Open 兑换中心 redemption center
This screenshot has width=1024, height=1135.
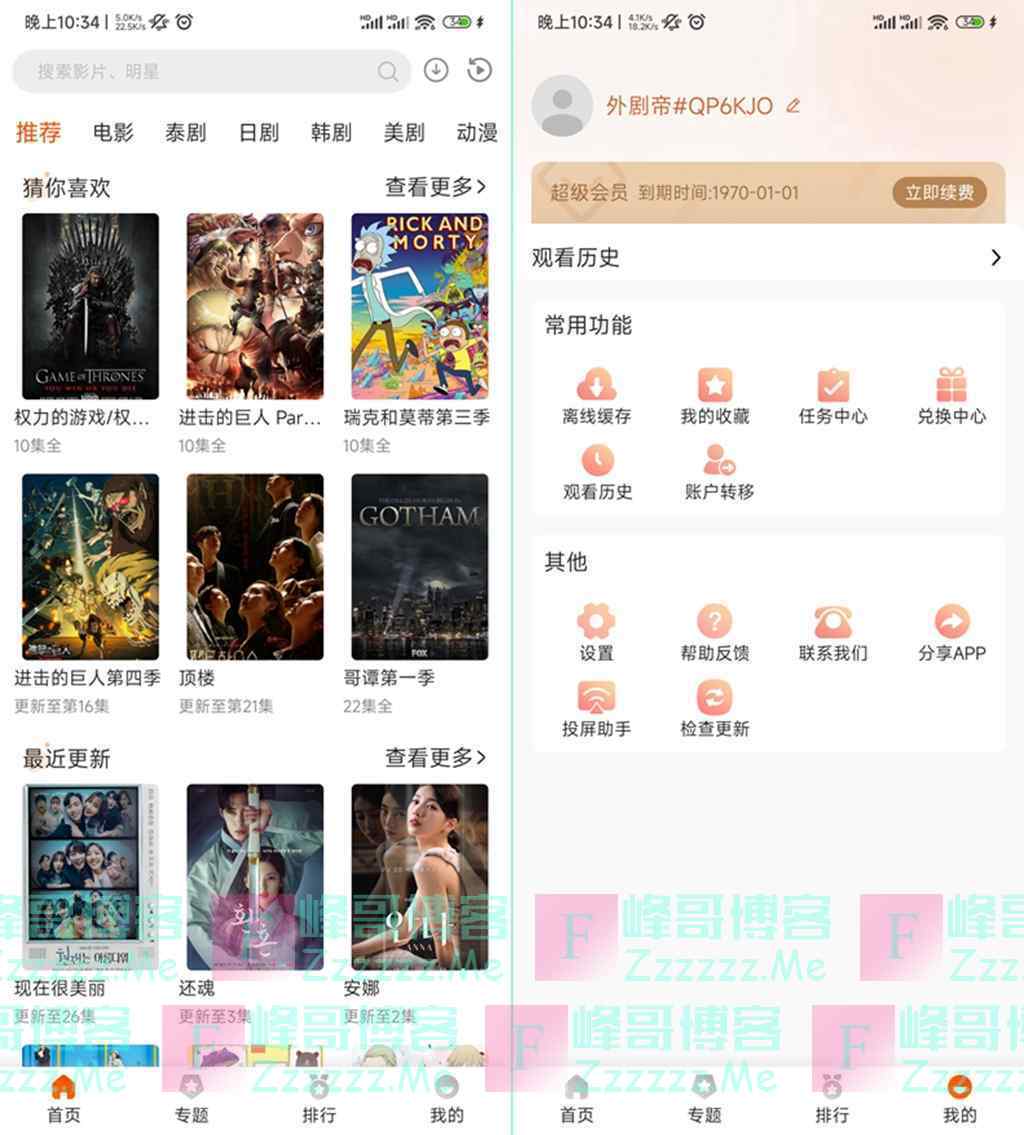tap(951, 396)
